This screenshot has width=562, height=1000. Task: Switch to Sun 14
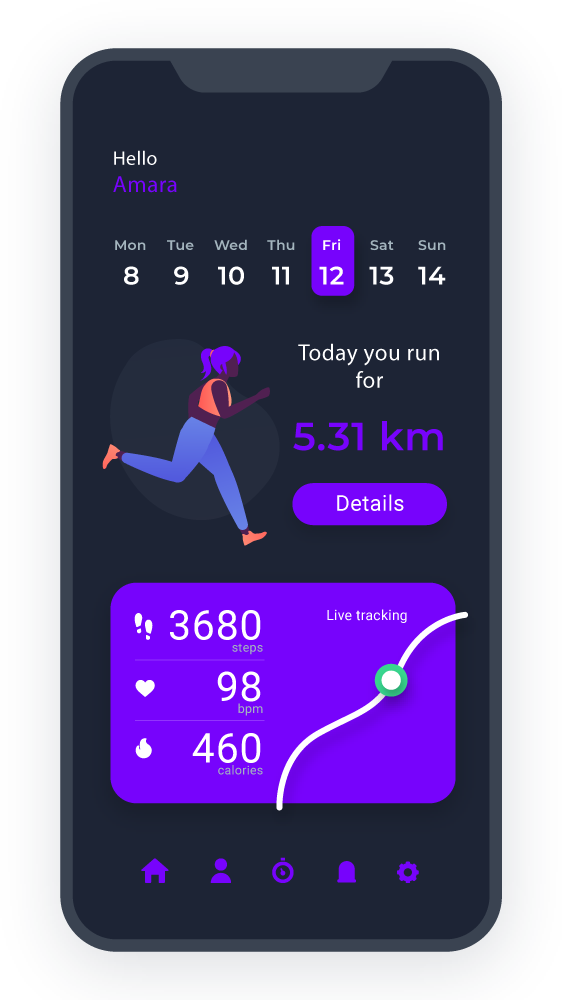click(x=432, y=263)
